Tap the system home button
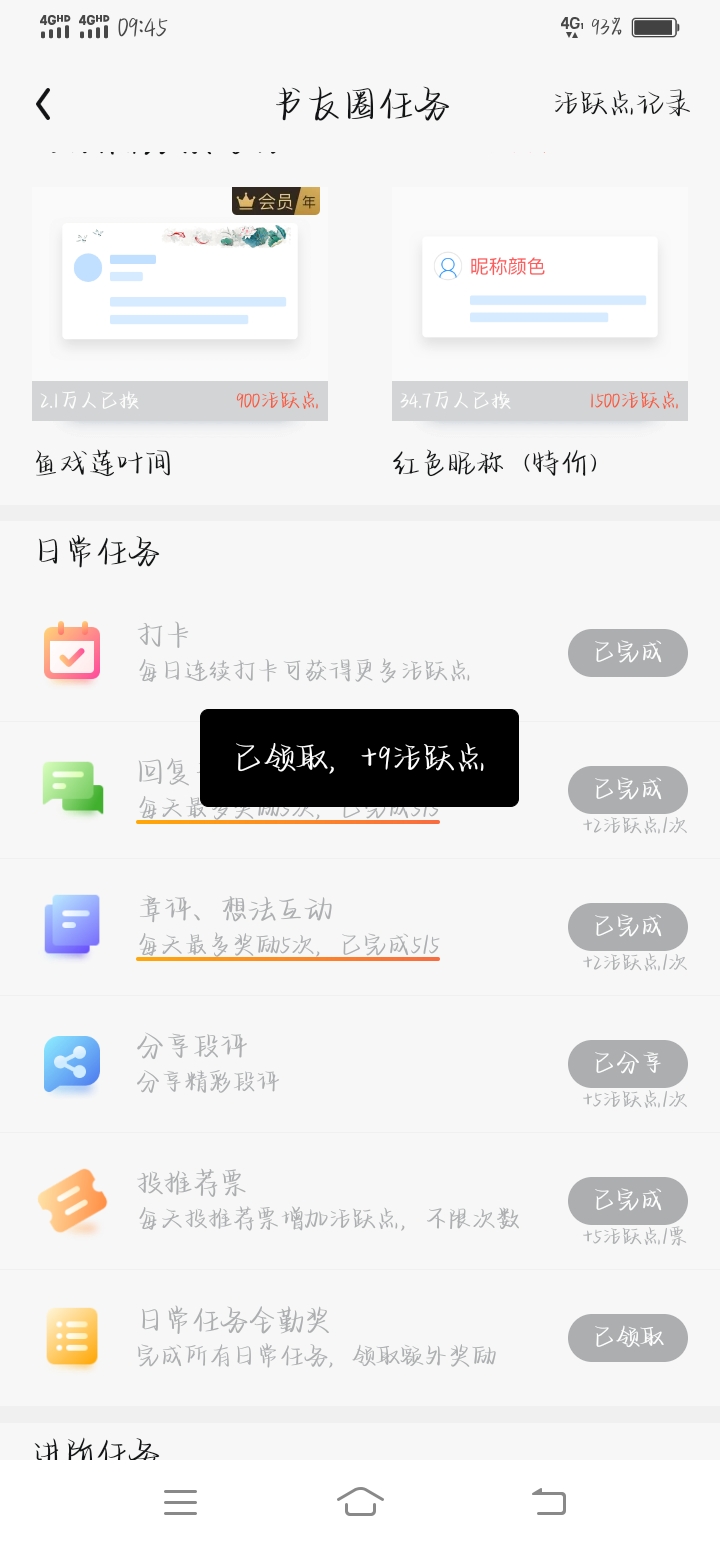Screen dimensions: 720x1544 click(360, 1501)
